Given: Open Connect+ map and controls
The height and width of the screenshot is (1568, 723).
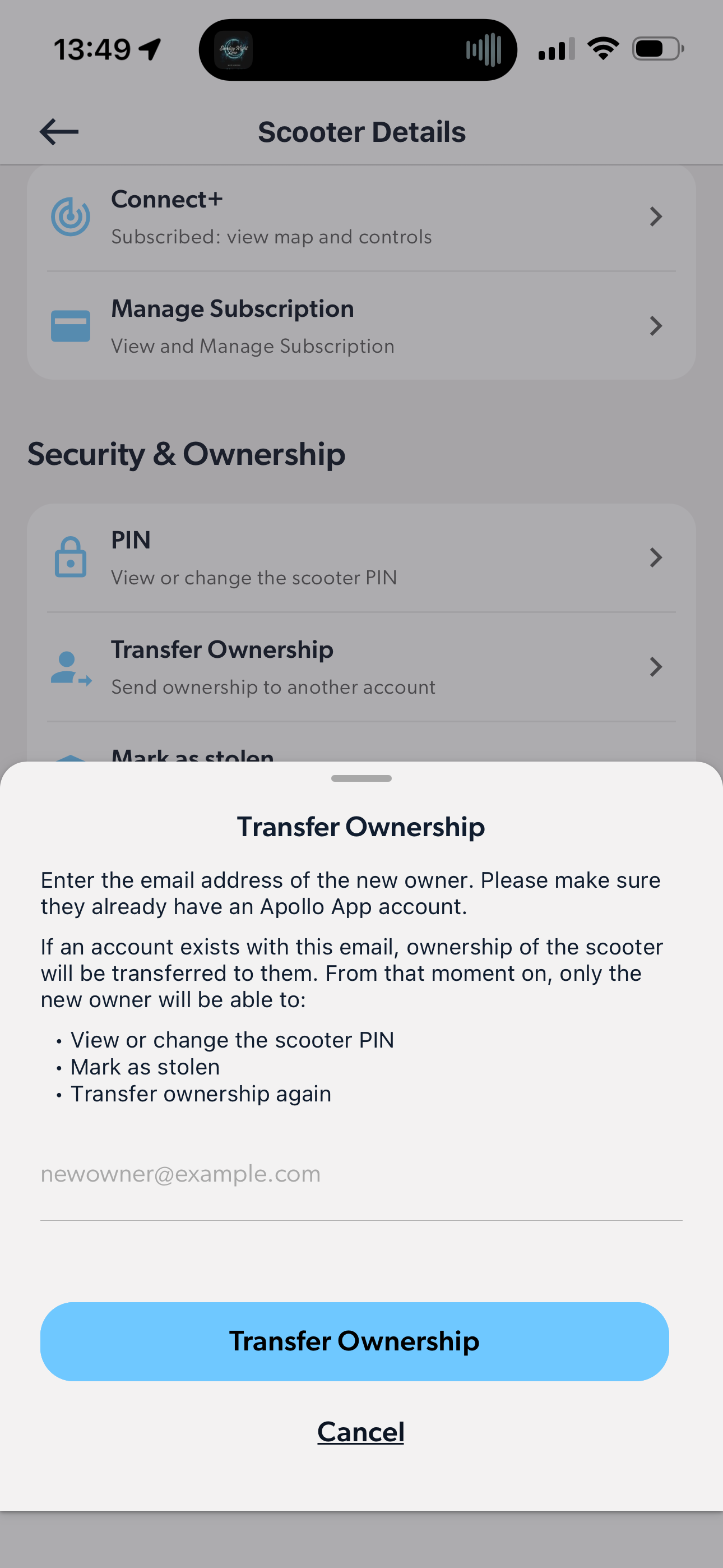Looking at the screenshot, I should [x=360, y=217].
